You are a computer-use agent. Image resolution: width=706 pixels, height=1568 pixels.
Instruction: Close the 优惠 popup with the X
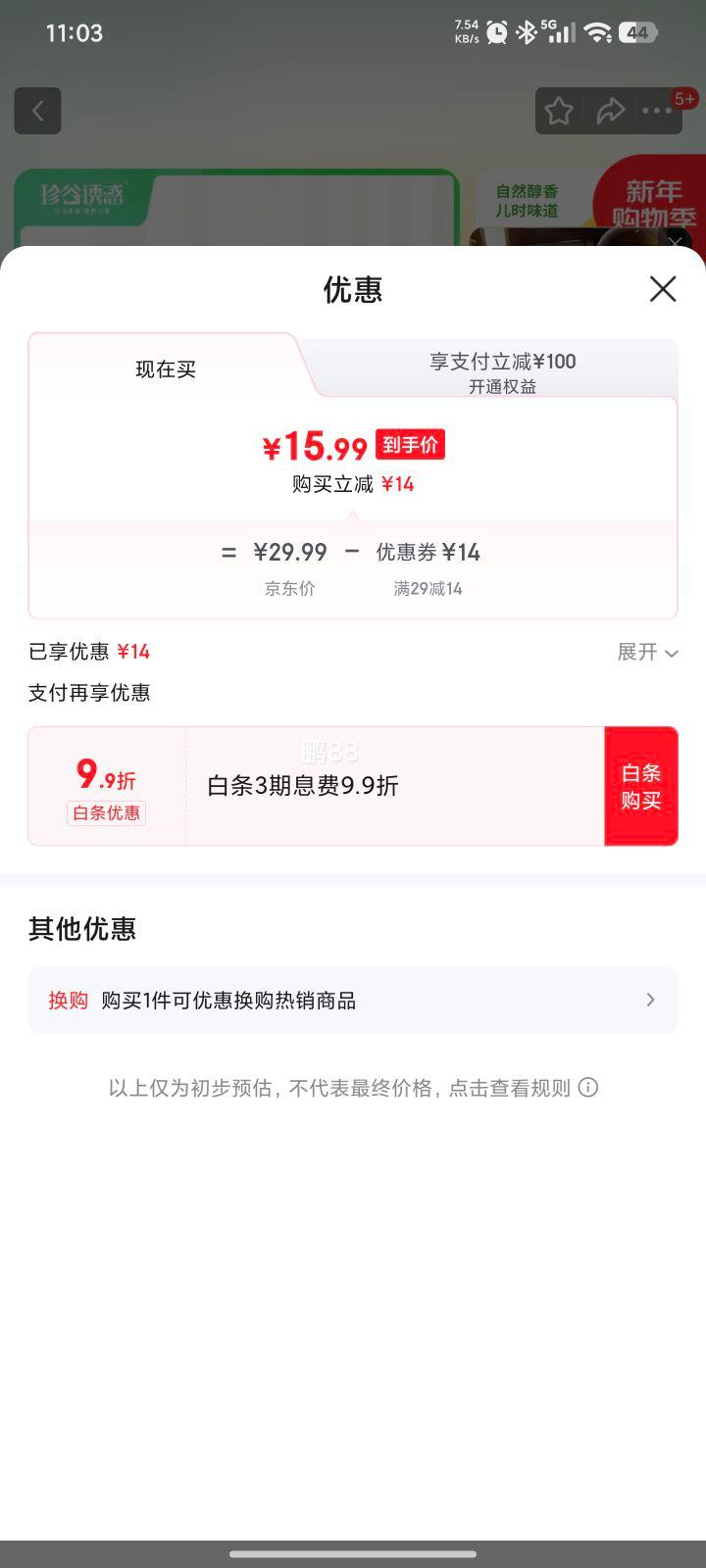click(663, 289)
